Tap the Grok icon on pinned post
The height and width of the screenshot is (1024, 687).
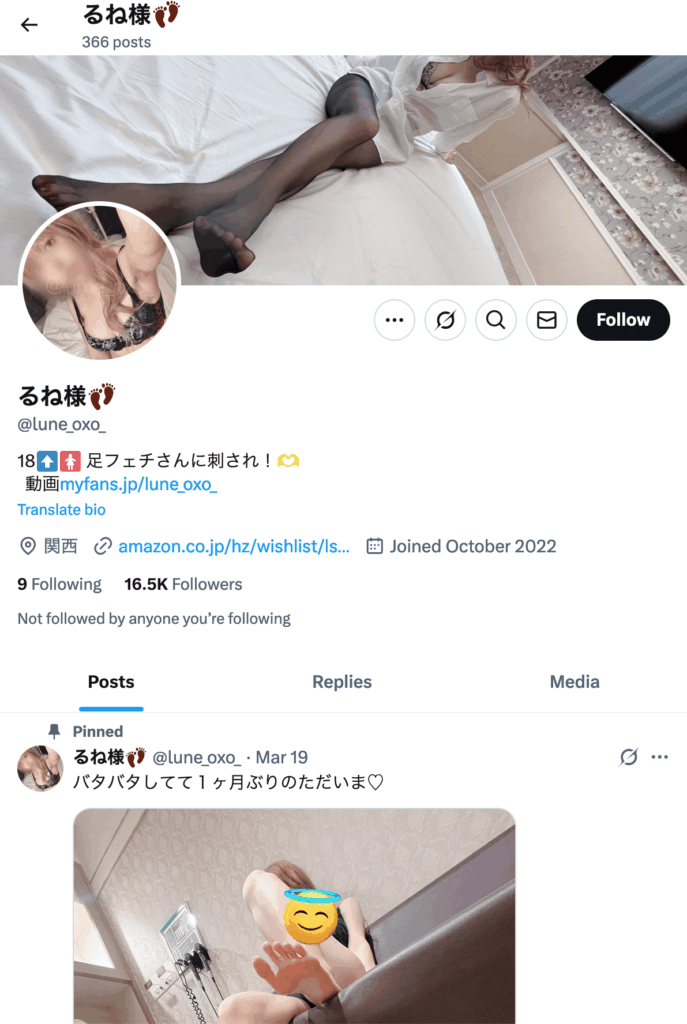click(x=628, y=757)
